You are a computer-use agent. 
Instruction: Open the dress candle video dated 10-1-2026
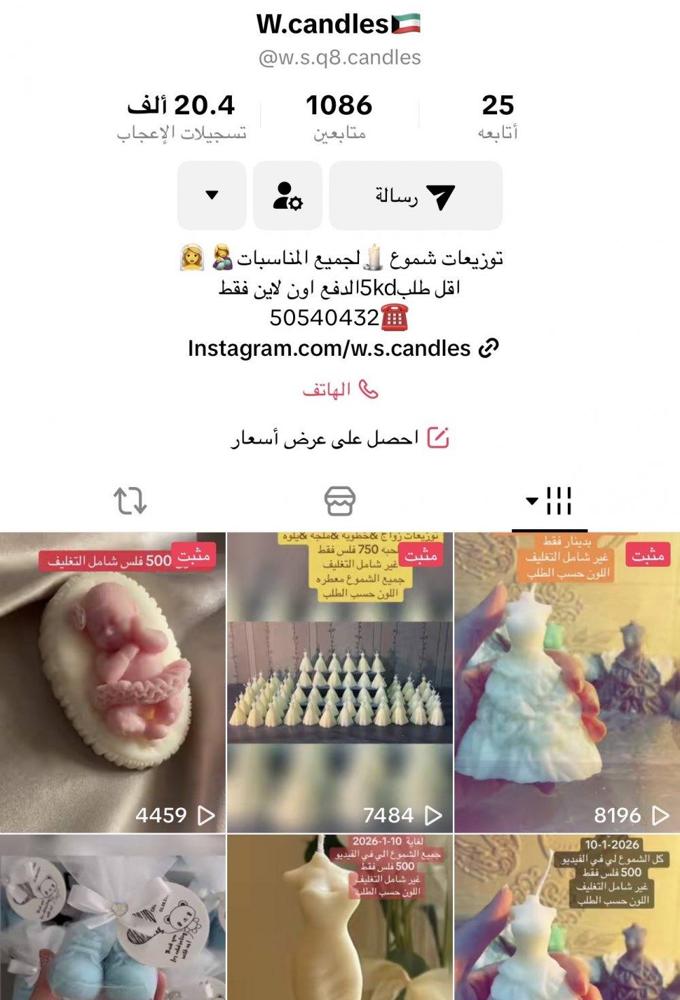[567, 918]
